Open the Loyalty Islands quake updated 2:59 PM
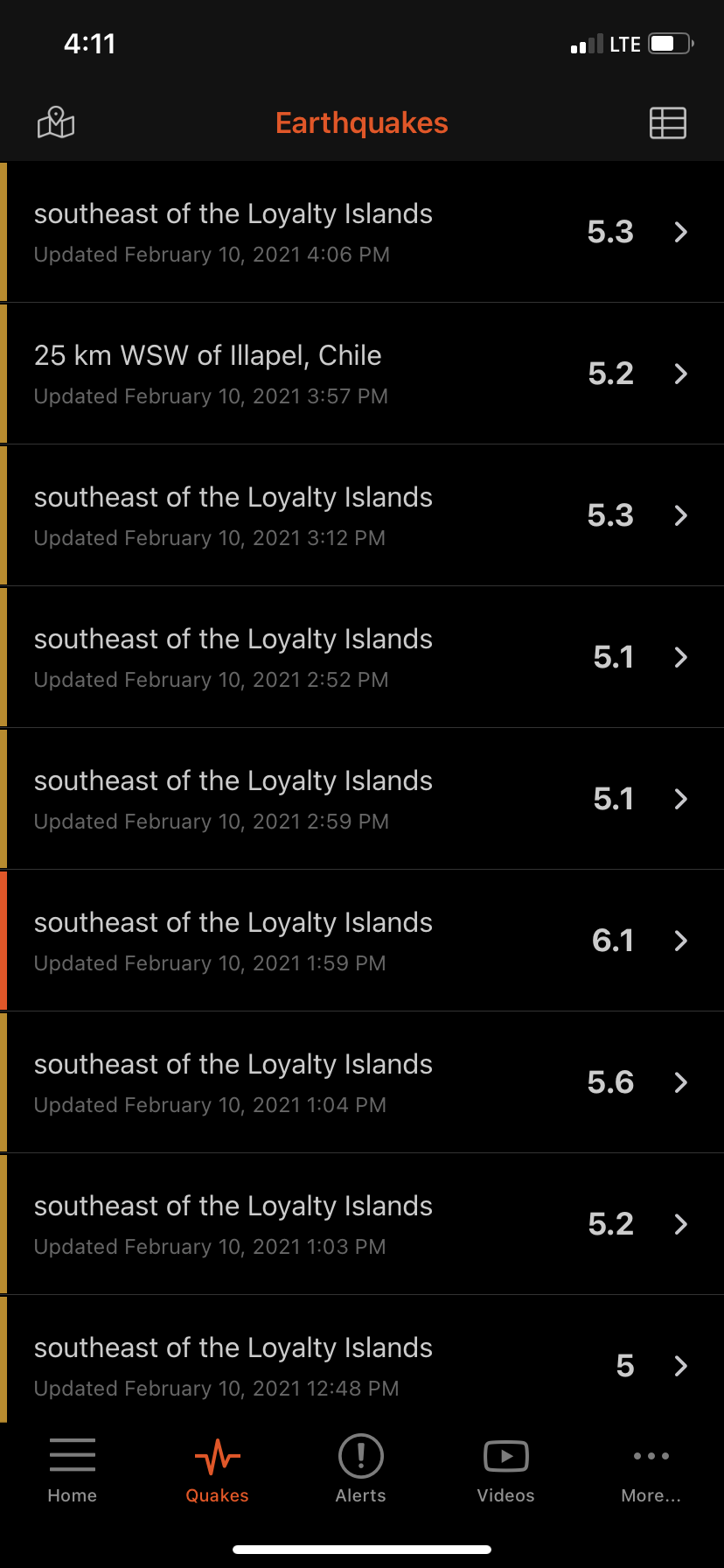The height and width of the screenshot is (1568, 724). point(362,799)
